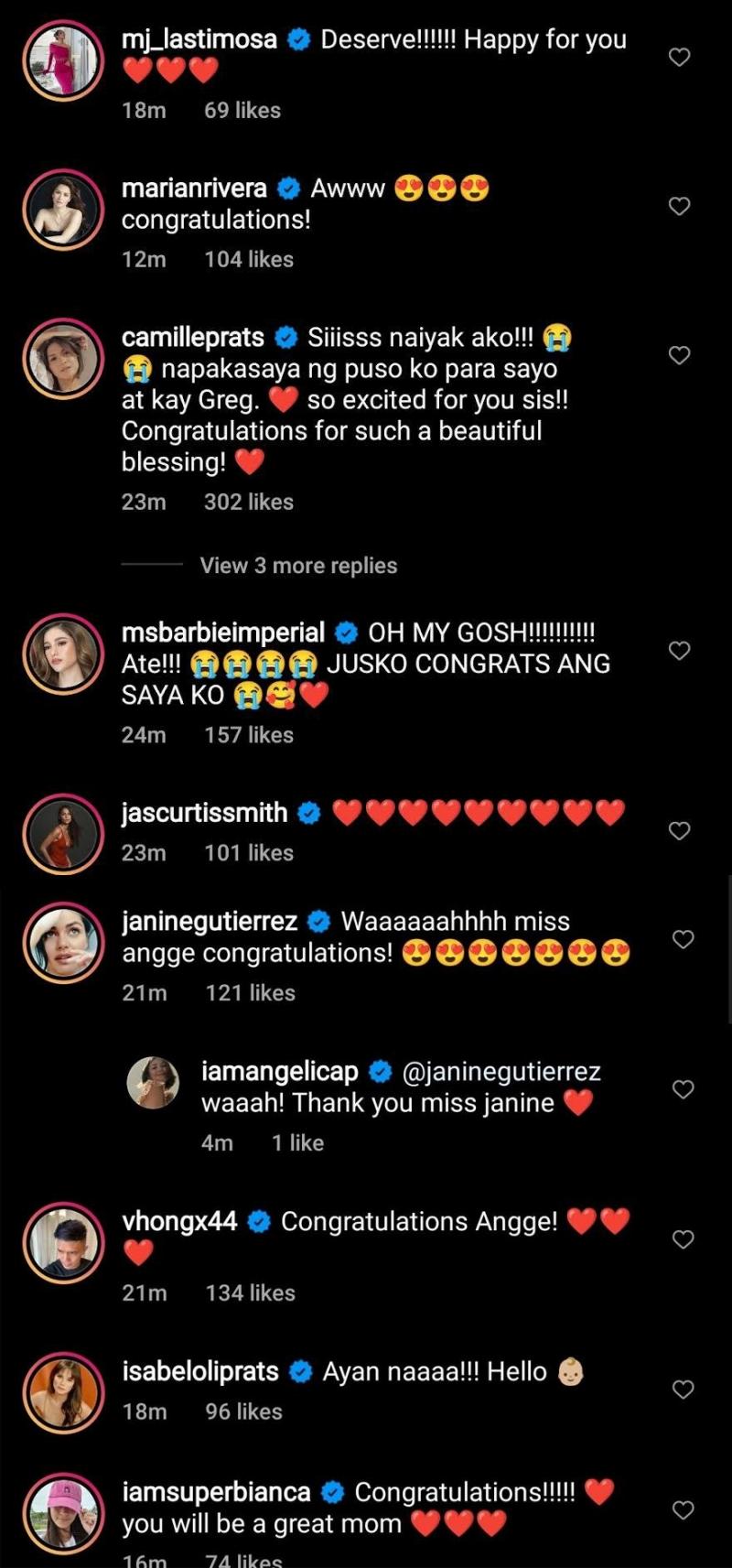Like vhongx44's comment

pyautogui.click(x=683, y=1238)
